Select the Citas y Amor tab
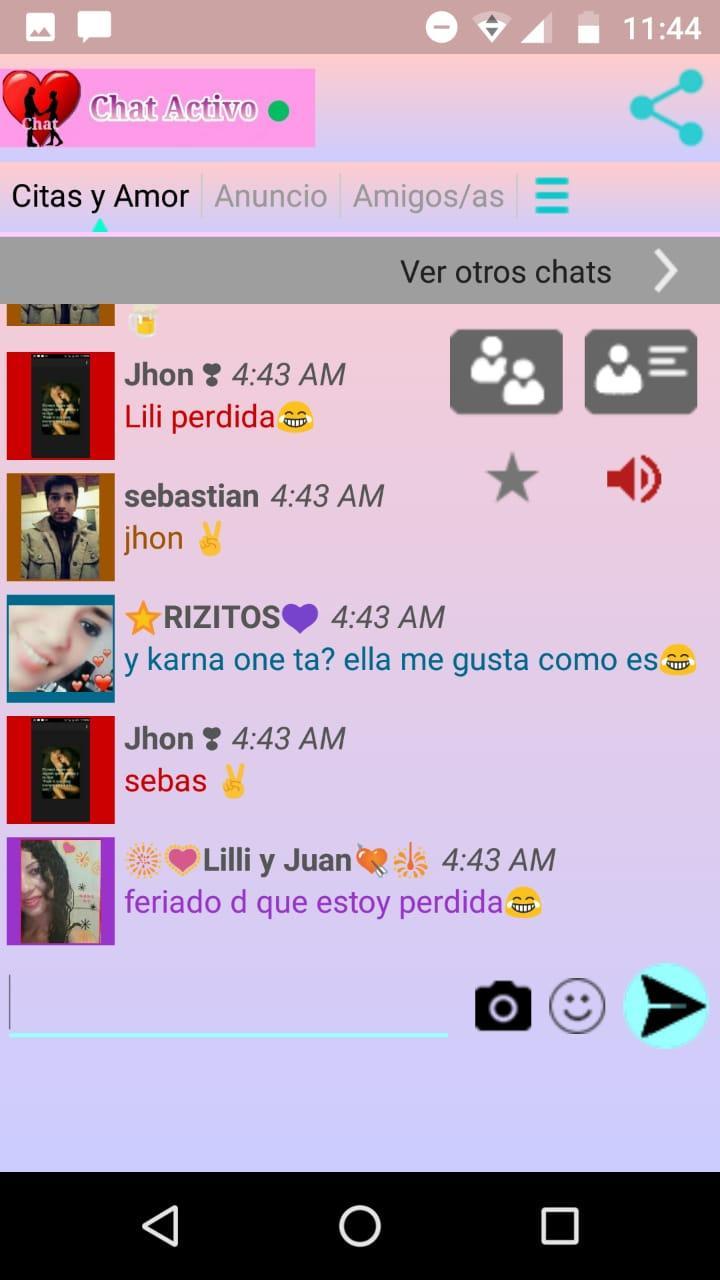720x1280 pixels. (x=100, y=196)
